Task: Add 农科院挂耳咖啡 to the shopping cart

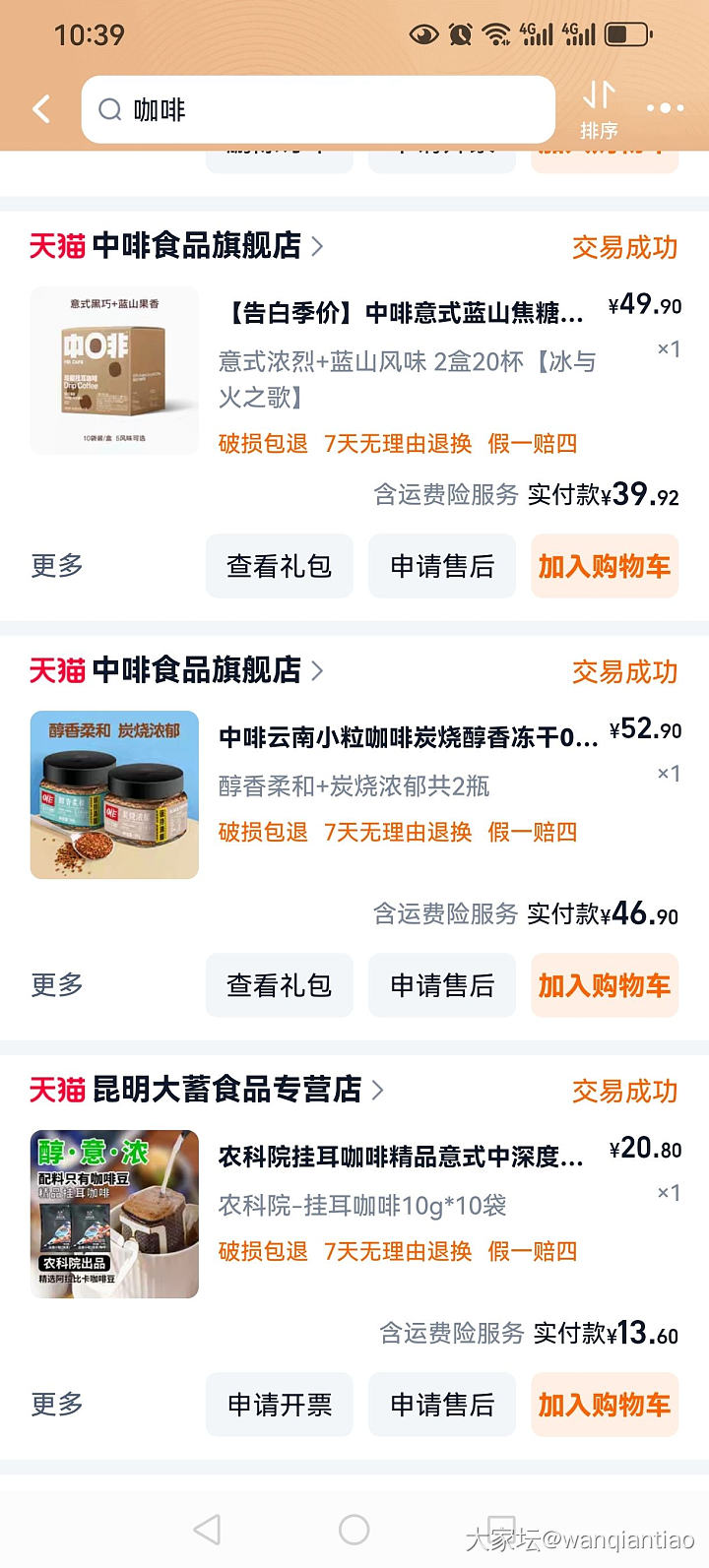Action: pyautogui.click(x=604, y=1405)
